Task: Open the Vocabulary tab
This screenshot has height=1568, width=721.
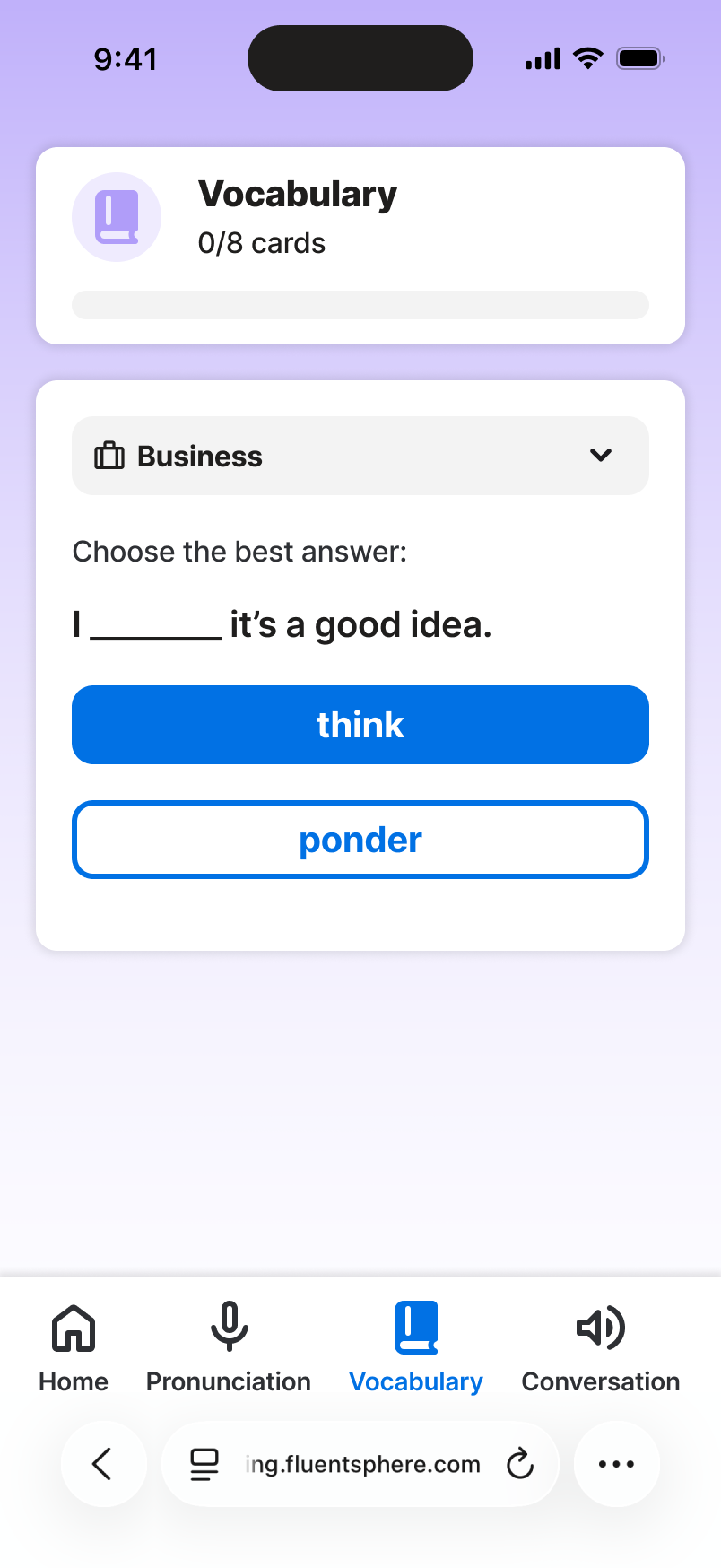Action: (416, 1346)
